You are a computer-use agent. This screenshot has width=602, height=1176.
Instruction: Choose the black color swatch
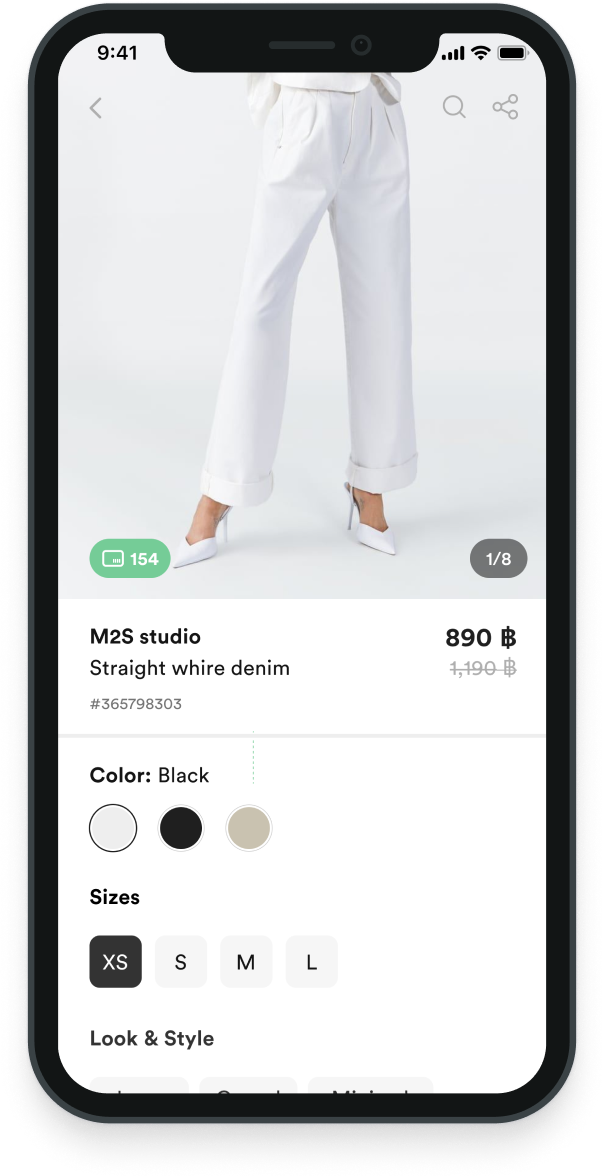181,828
